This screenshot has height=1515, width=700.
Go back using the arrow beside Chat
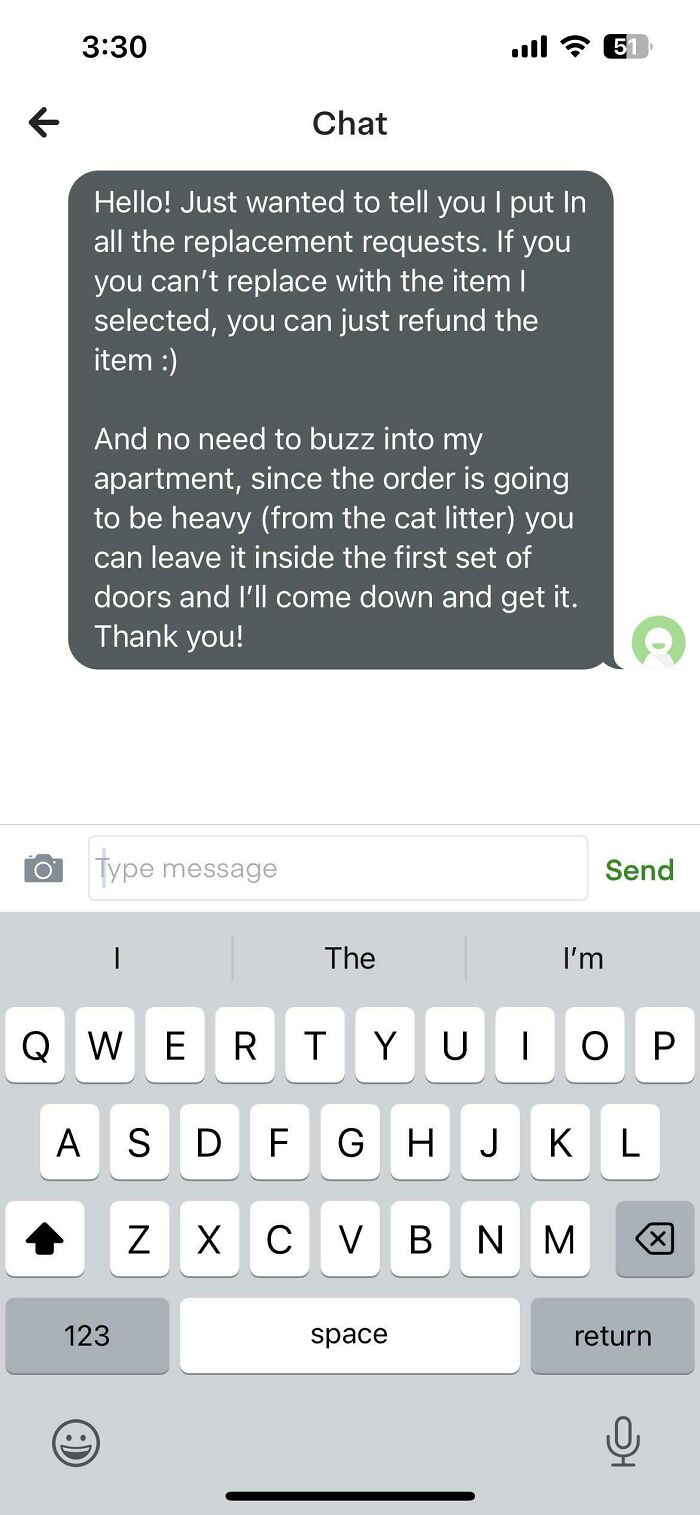pos(44,123)
